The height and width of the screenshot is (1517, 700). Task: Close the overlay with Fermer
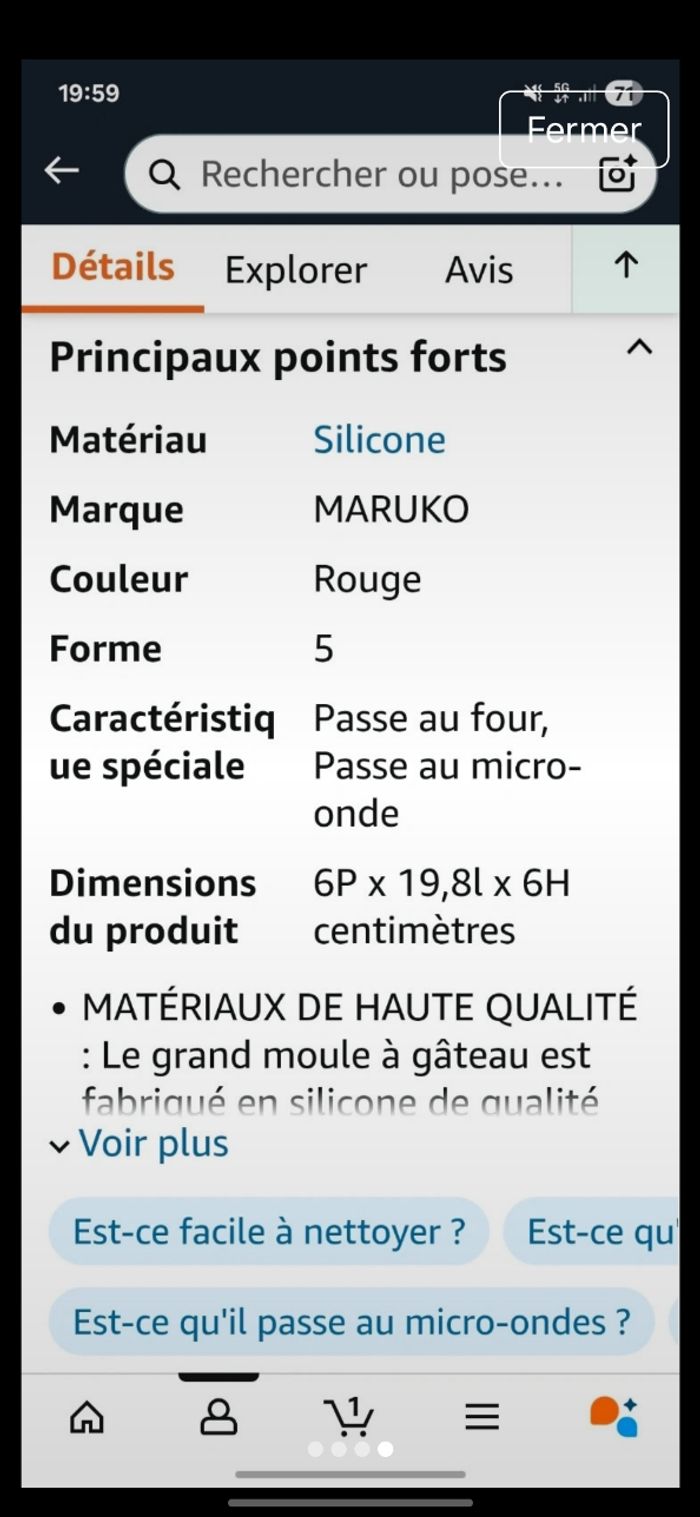(x=583, y=129)
